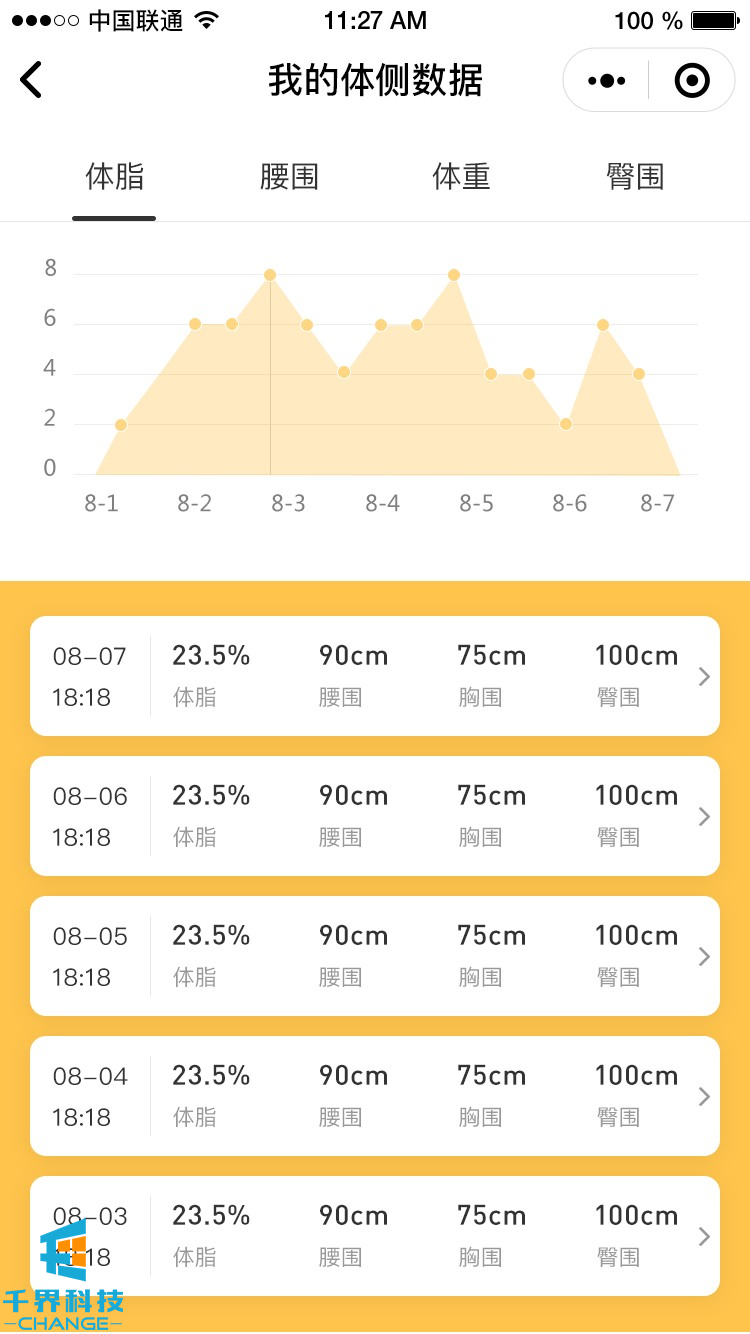Open the 08-06 measurement record
The height and width of the screenshot is (1334, 750).
pyautogui.click(x=375, y=816)
